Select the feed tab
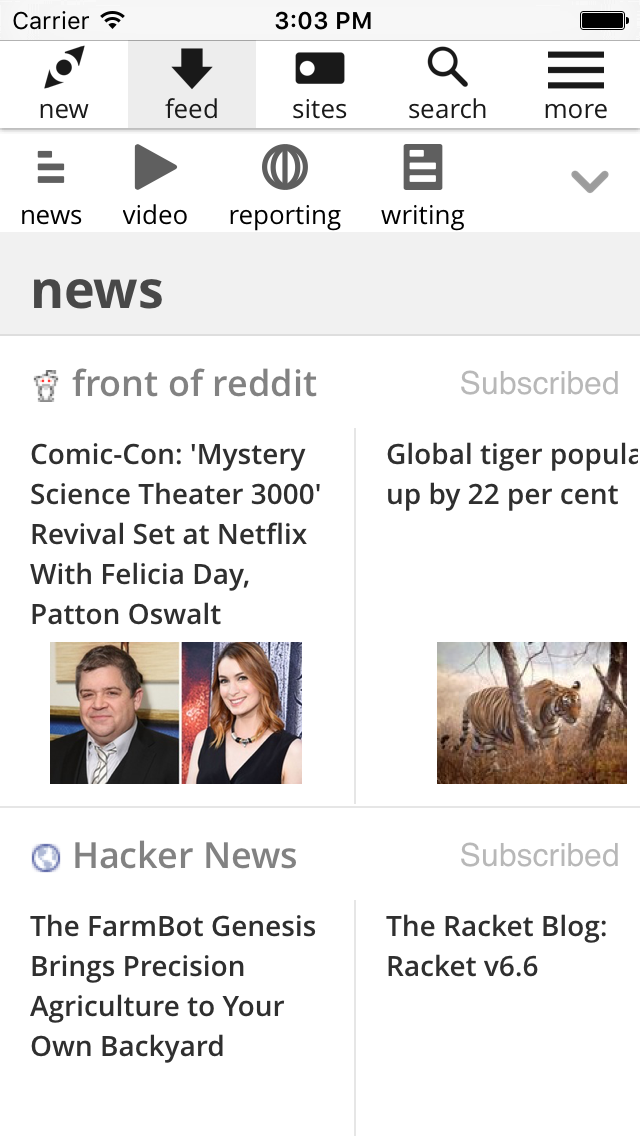 click(191, 86)
